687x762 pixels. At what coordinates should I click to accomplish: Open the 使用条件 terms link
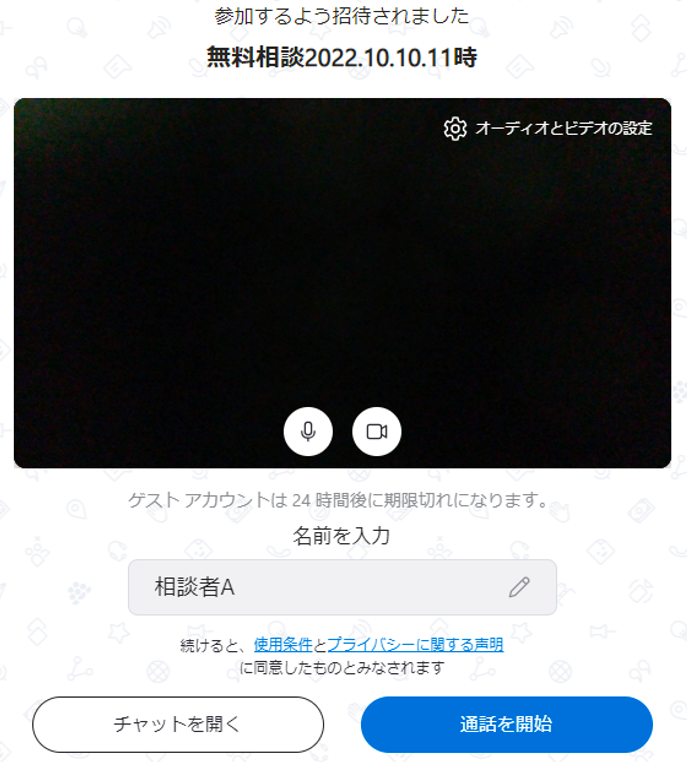(x=283, y=645)
